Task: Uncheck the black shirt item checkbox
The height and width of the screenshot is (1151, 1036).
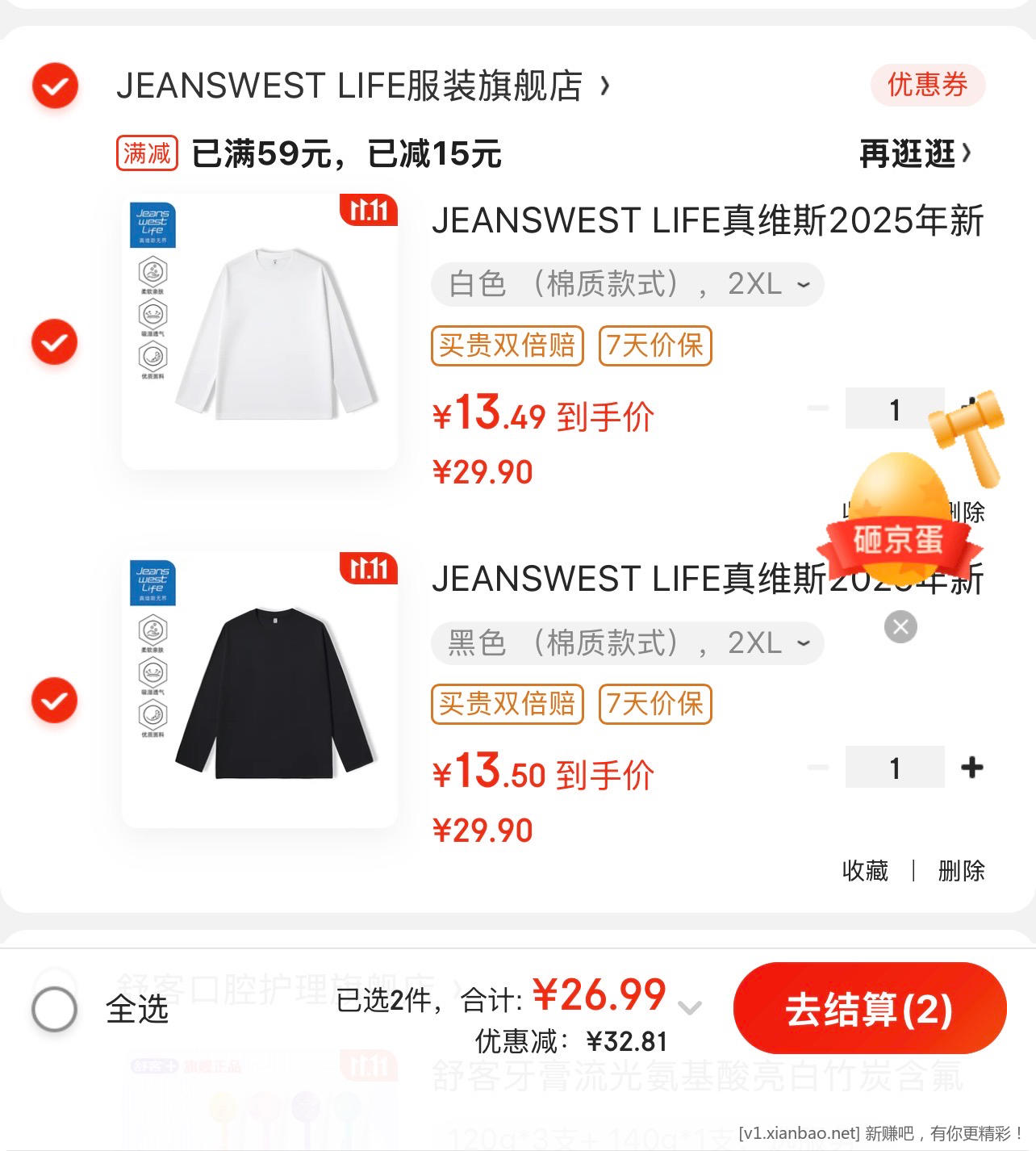Action: click(x=53, y=699)
